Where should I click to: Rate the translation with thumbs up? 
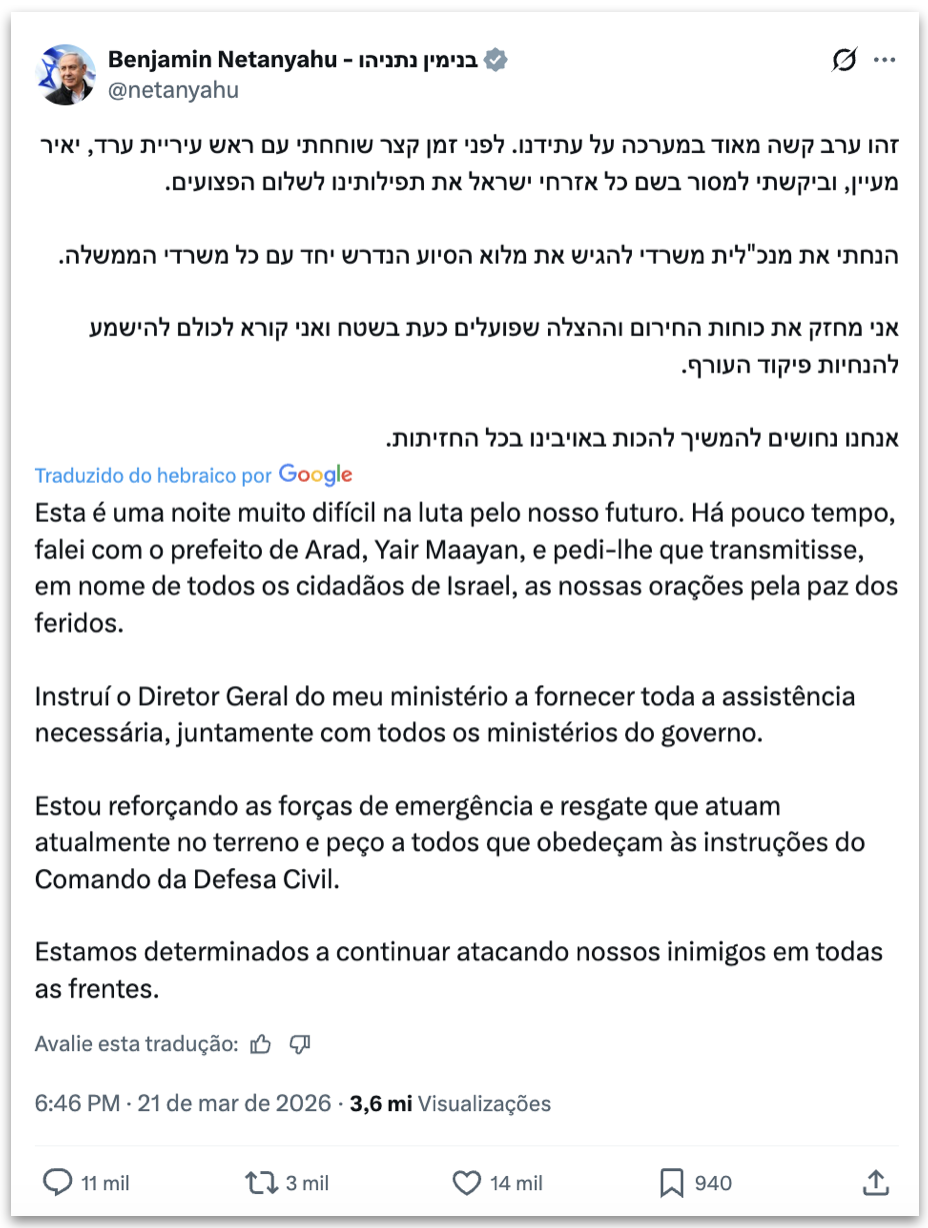(261, 1045)
